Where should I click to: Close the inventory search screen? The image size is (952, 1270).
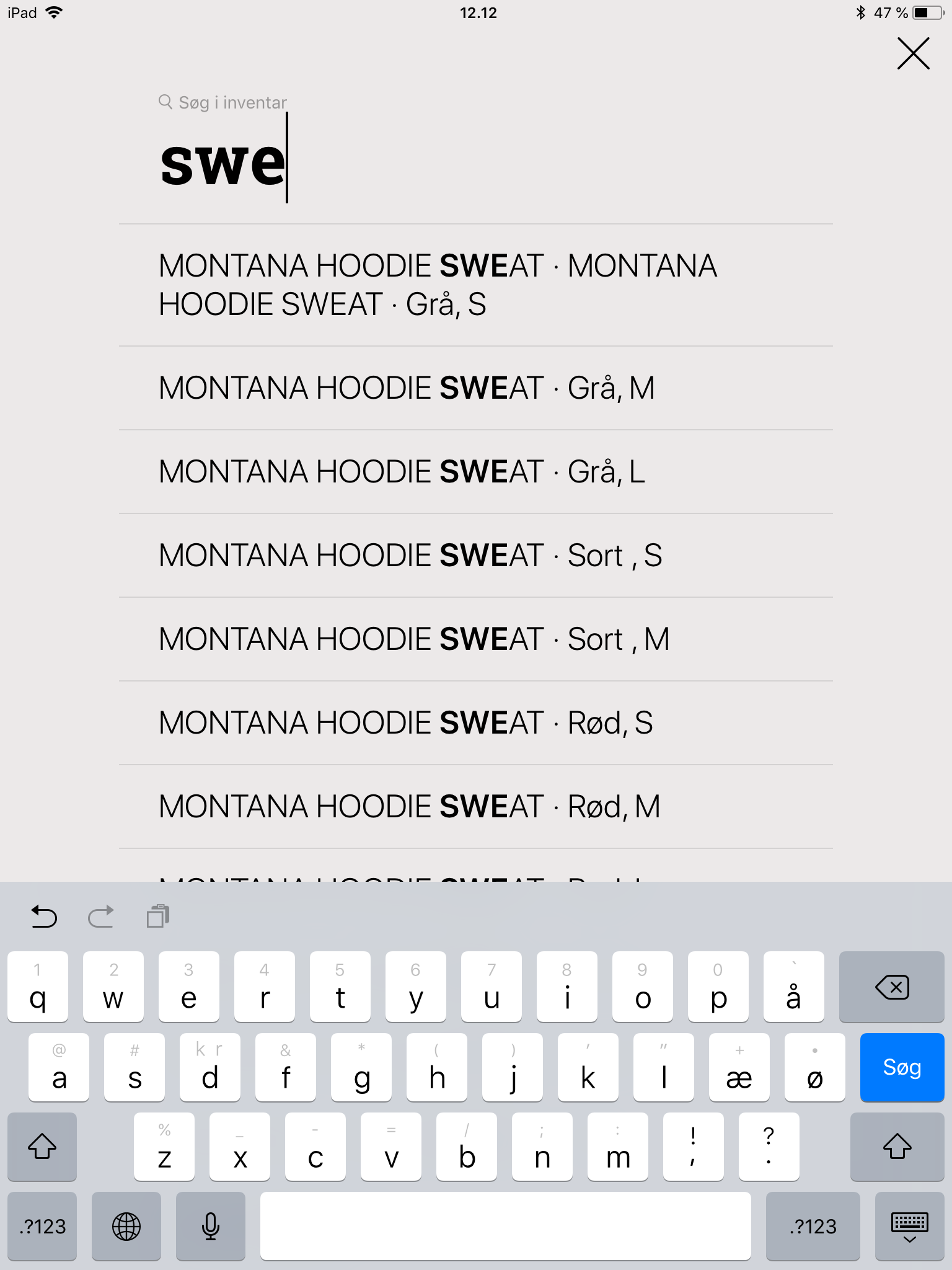tap(913, 53)
